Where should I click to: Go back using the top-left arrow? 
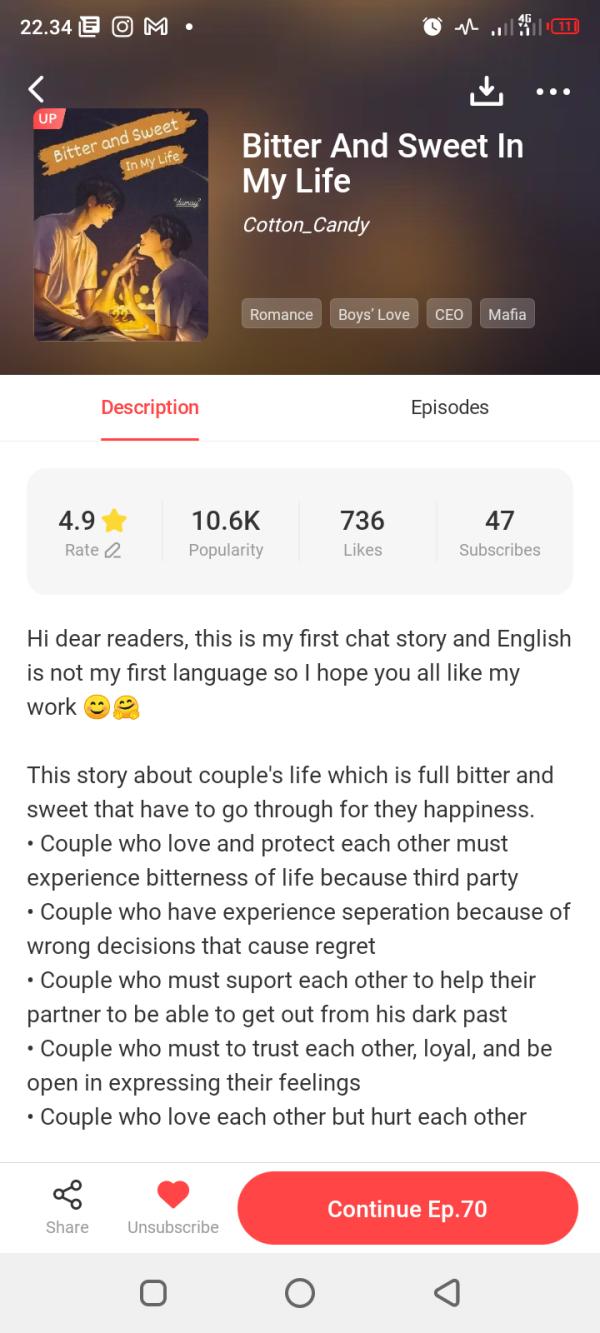click(36, 89)
